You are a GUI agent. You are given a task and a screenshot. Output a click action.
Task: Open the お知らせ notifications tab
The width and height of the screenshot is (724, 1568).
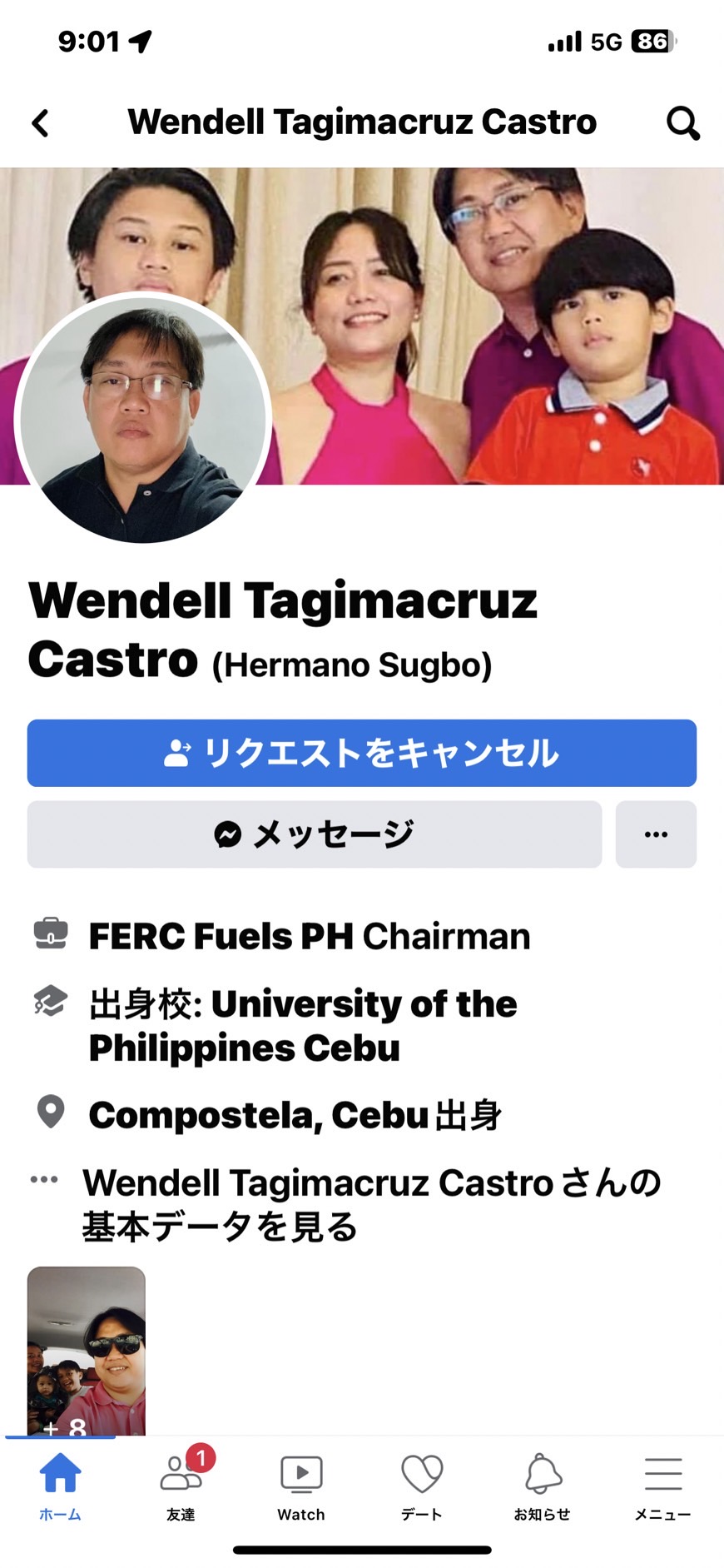[x=543, y=1486]
